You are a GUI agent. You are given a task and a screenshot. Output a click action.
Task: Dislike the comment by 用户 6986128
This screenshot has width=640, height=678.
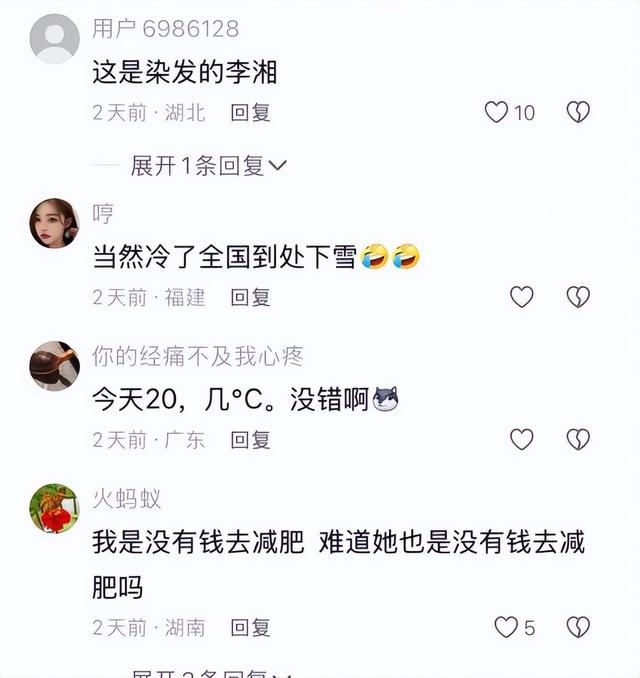(x=578, y=112)
